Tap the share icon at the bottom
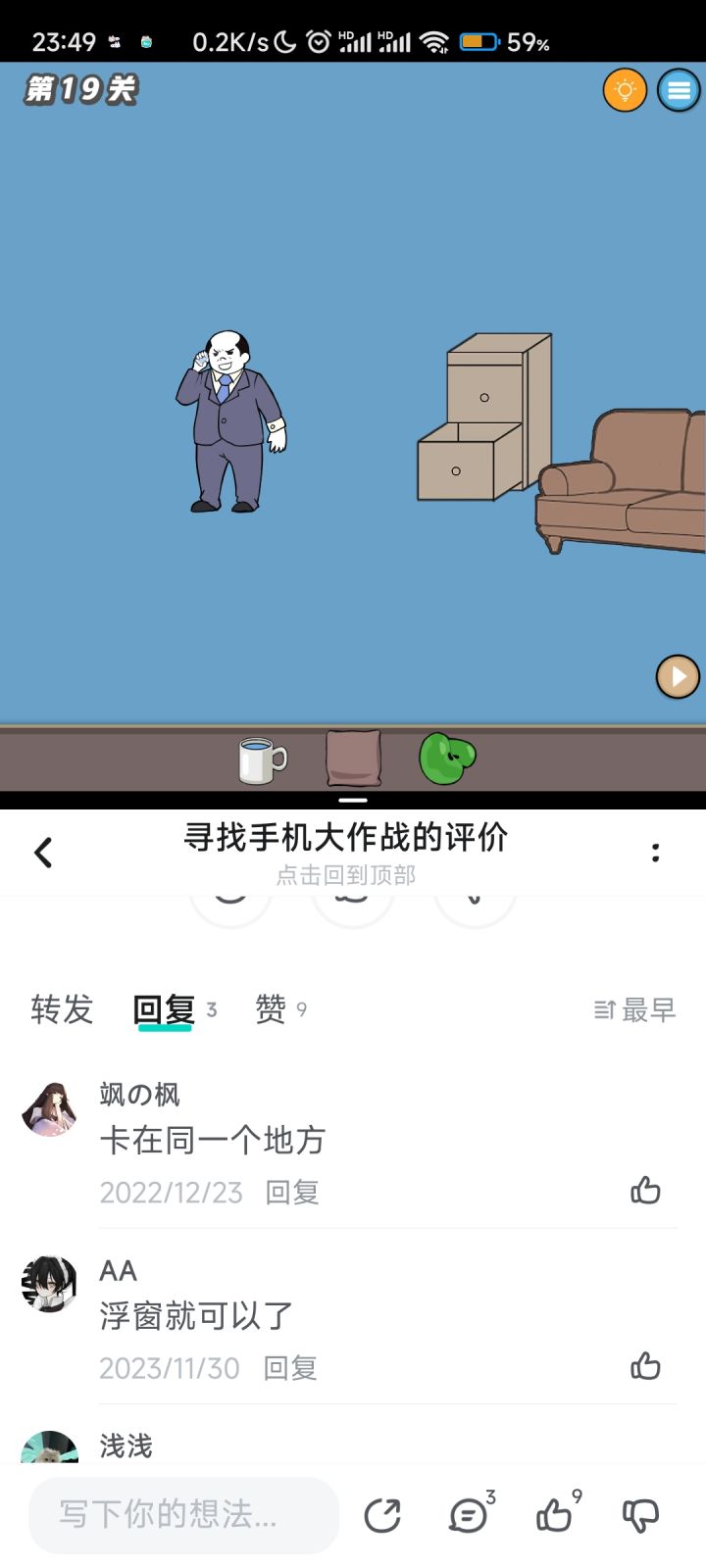Viewport: 706px width, 1568px height. (384, 1514)
